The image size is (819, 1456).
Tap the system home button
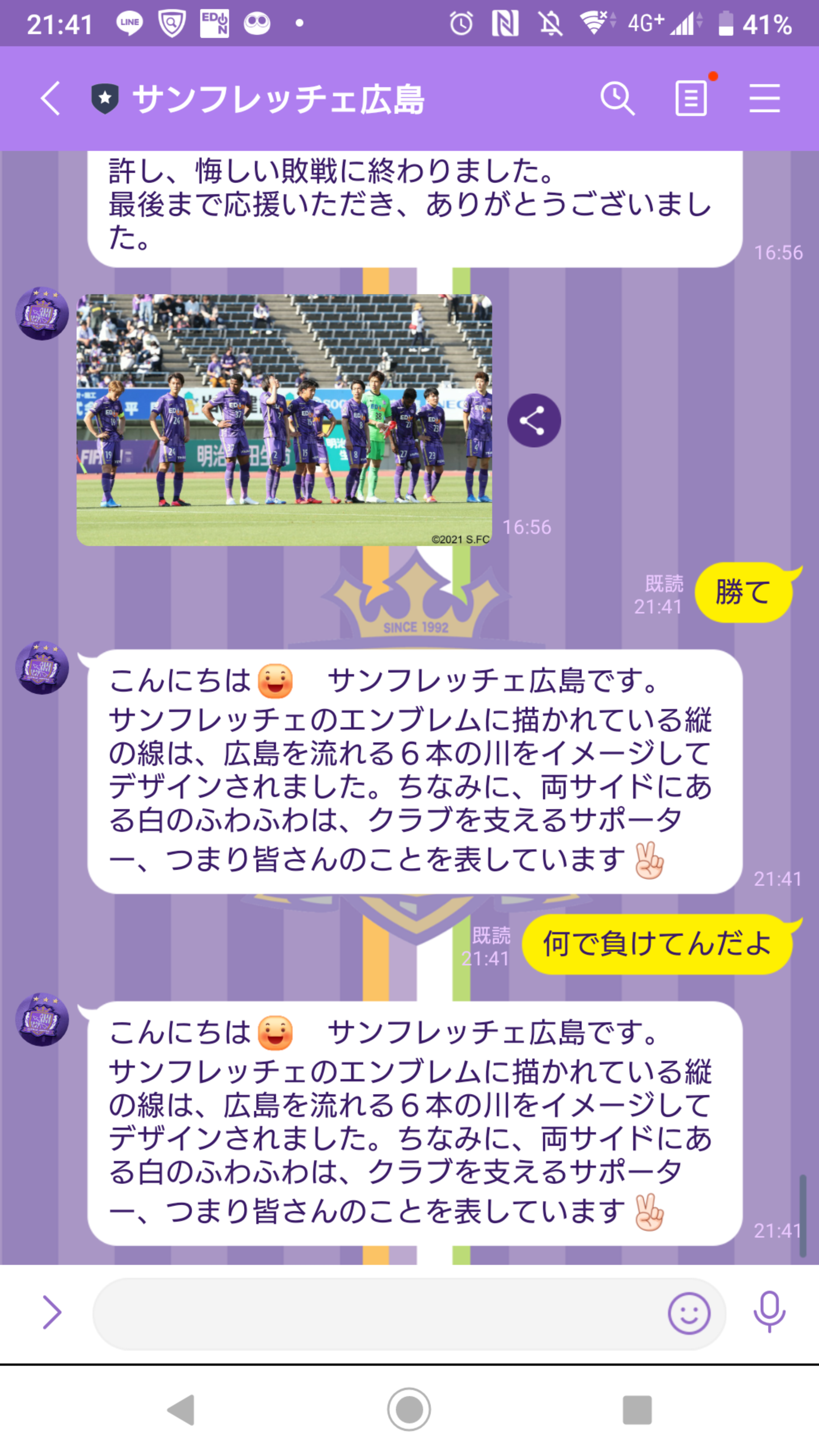[x=409, y=1409]
